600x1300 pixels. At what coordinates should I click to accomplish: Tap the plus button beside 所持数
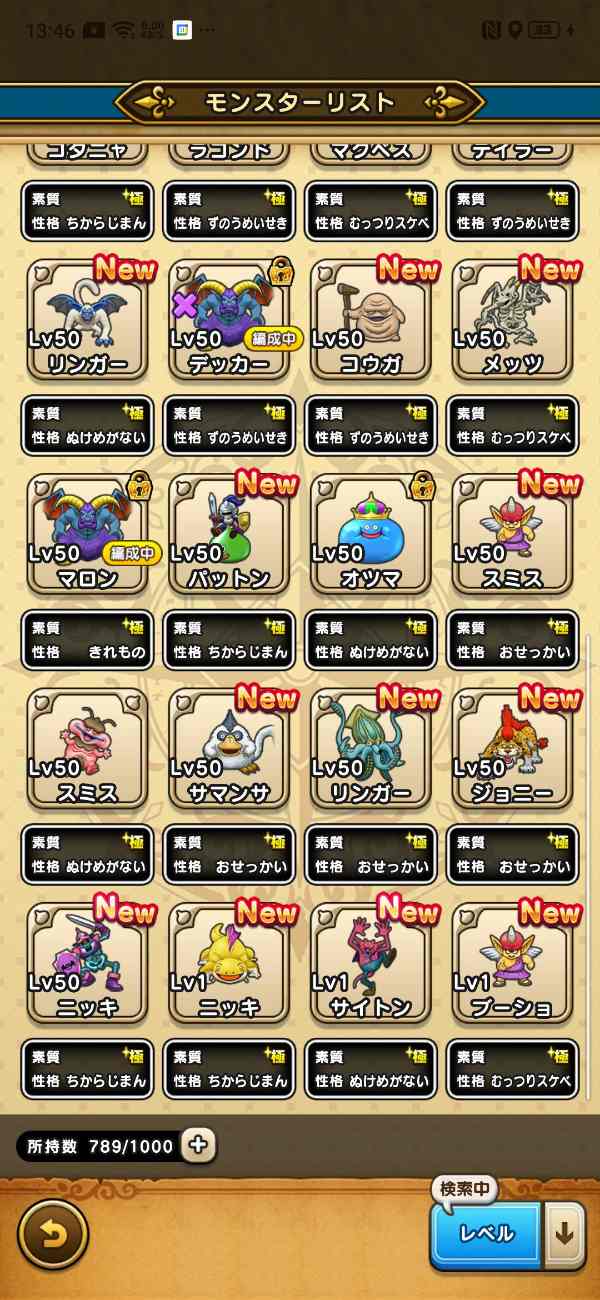tap(198, 1145)
